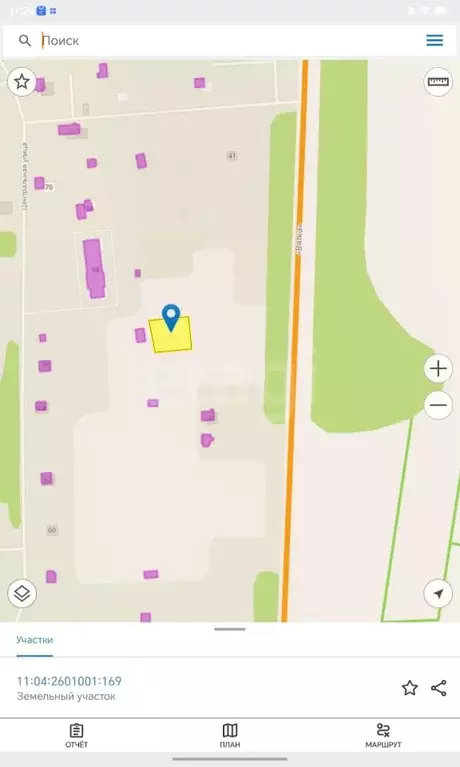
Task: Open the Отчёт section
Action: [x=76, y=736]
